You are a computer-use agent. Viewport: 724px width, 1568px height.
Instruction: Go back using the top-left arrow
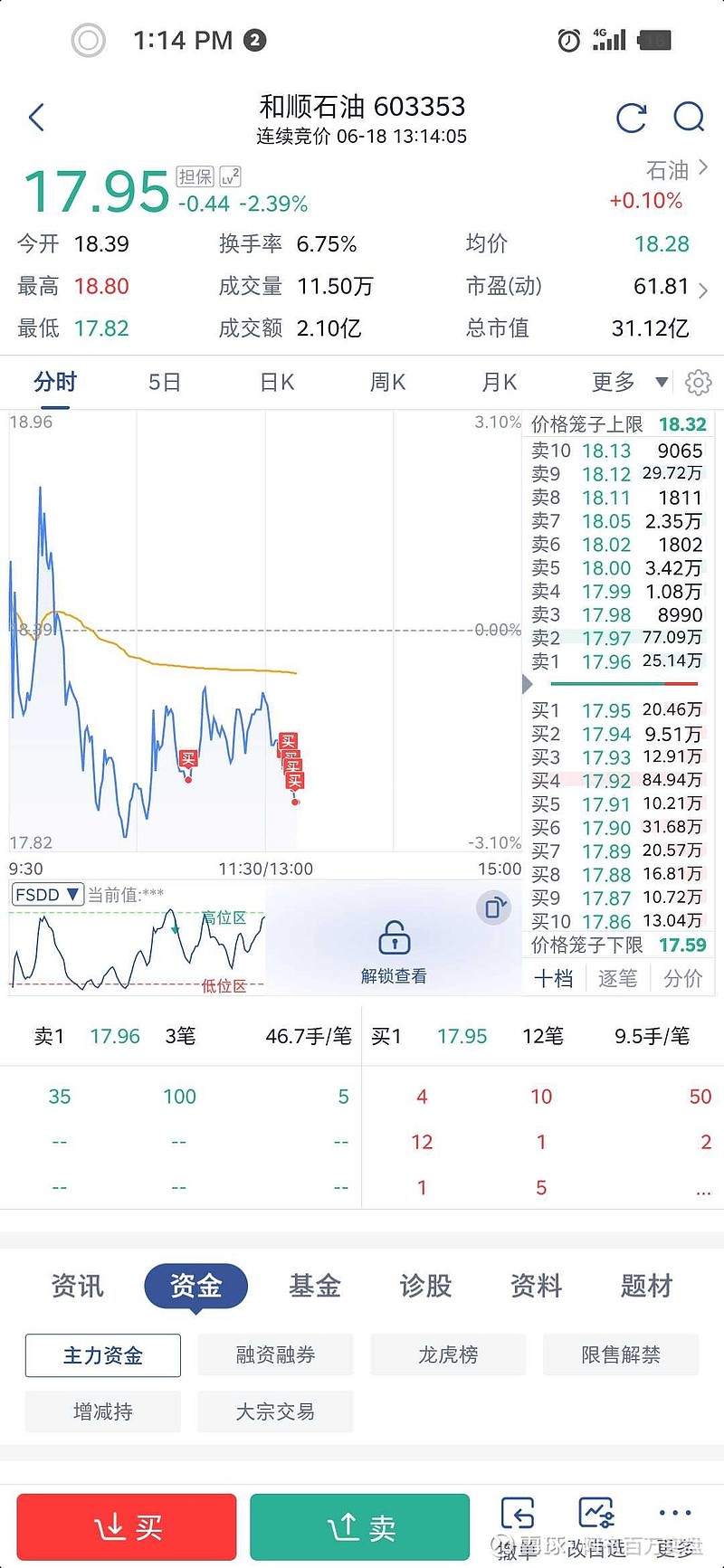coord(36,118)
